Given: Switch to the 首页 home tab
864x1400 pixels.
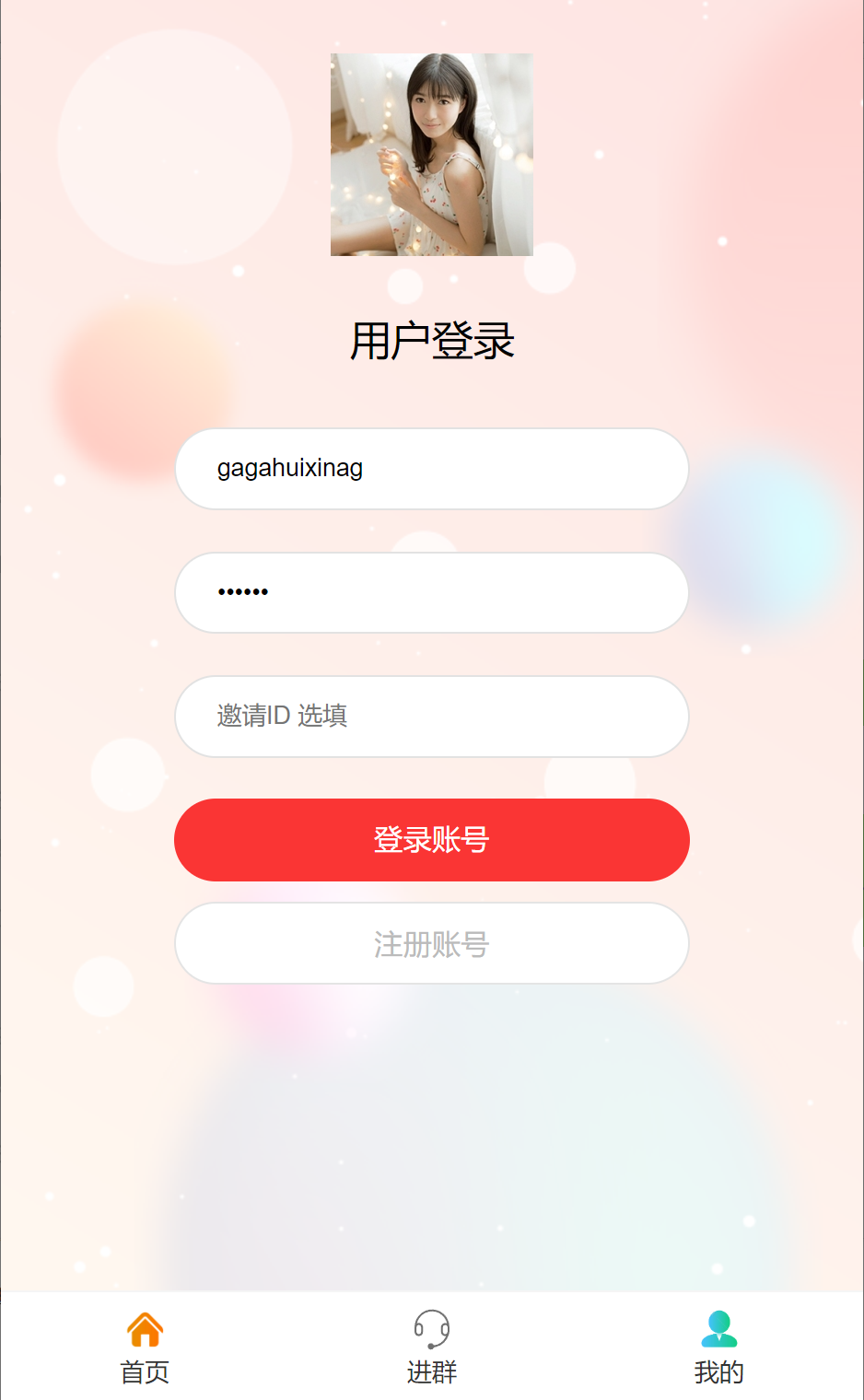Looking at the screenshot, I should (x=145, y=1348).
